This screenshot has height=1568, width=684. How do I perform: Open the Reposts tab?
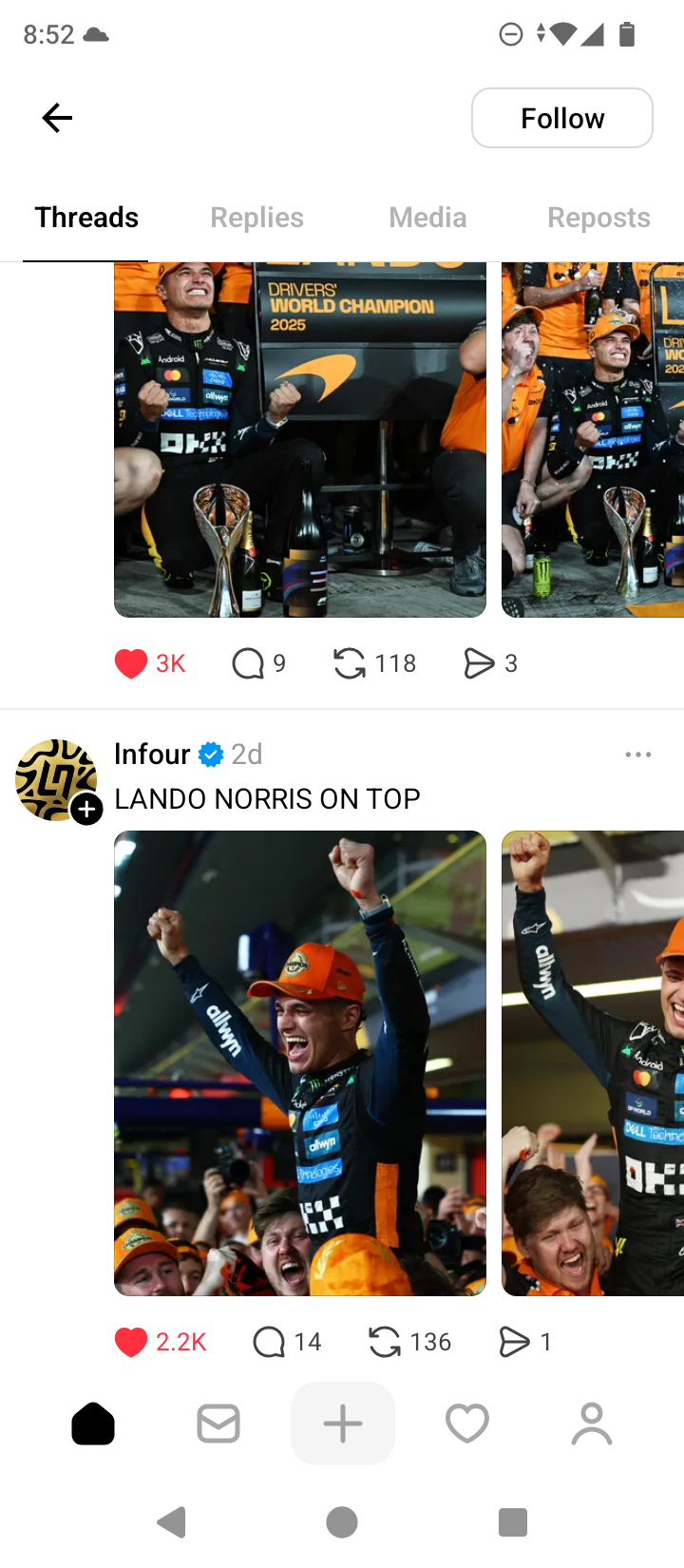(598, 218)
